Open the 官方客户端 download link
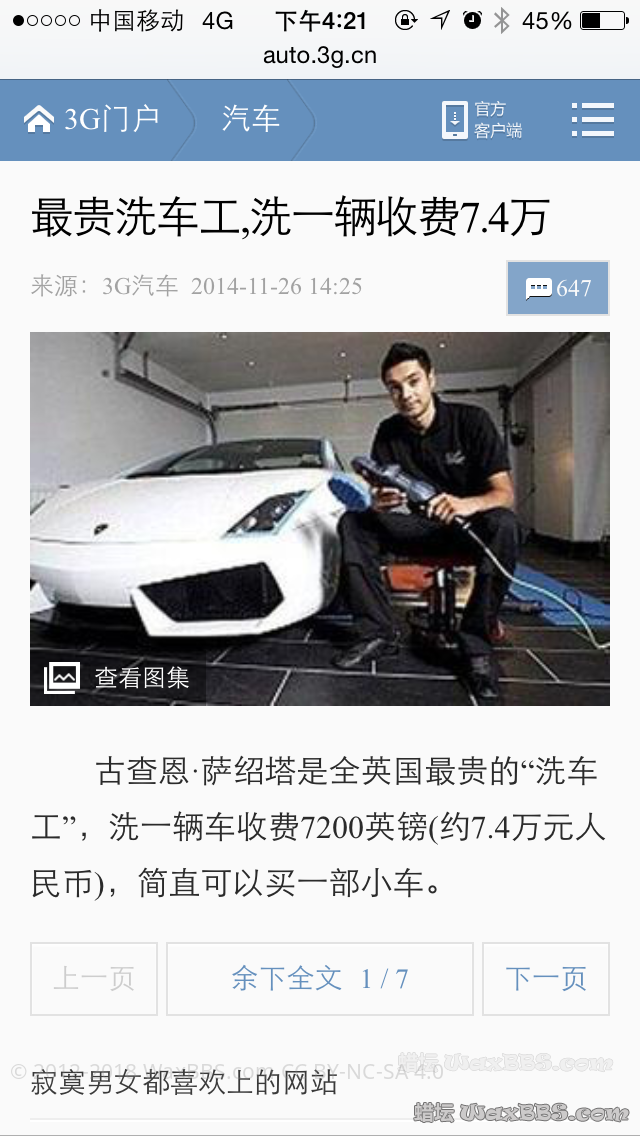This screenshot has width=640, height=1136. click(482, 120)
